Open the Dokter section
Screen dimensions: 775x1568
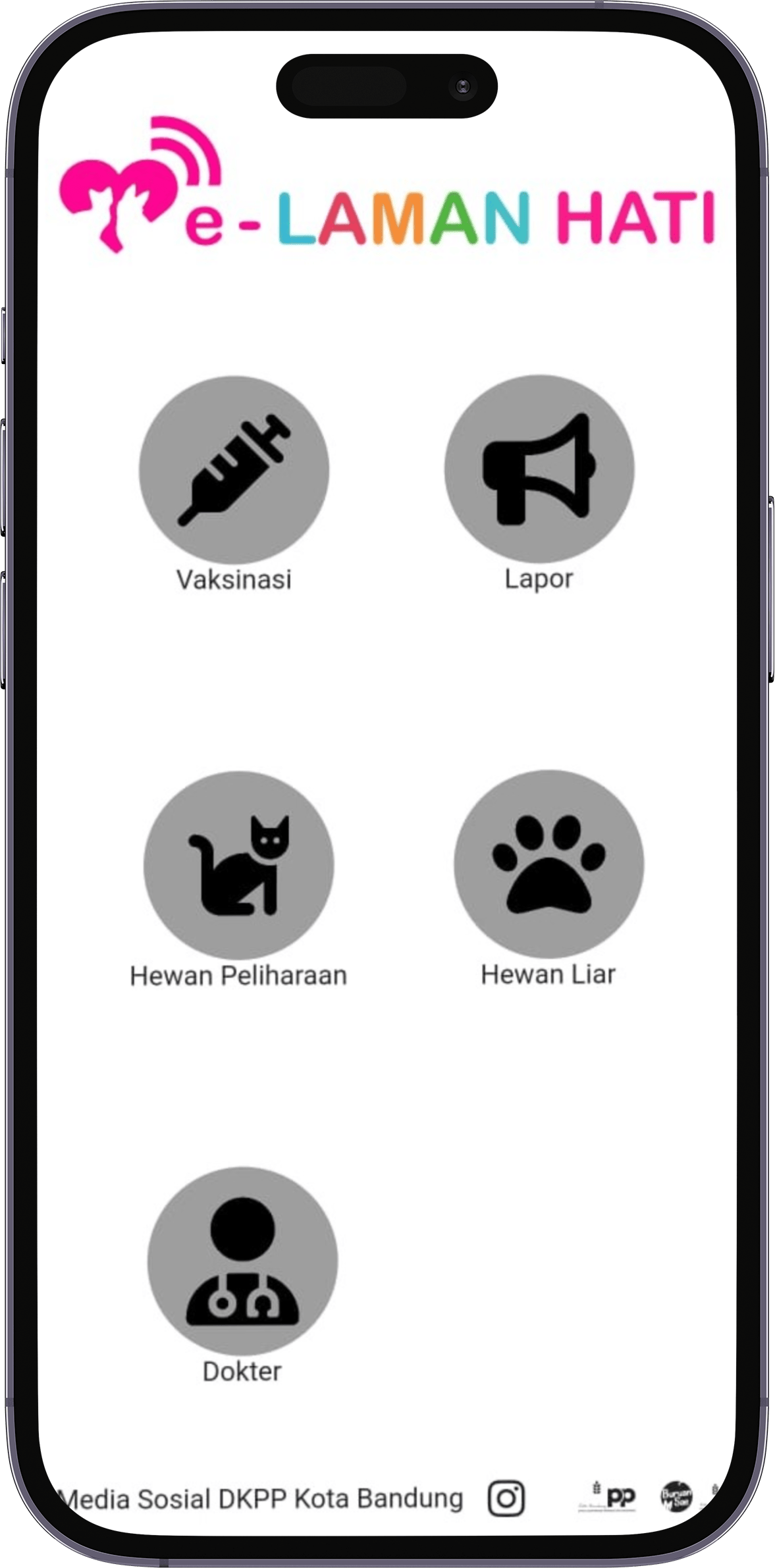click(x=242, y=1261)
